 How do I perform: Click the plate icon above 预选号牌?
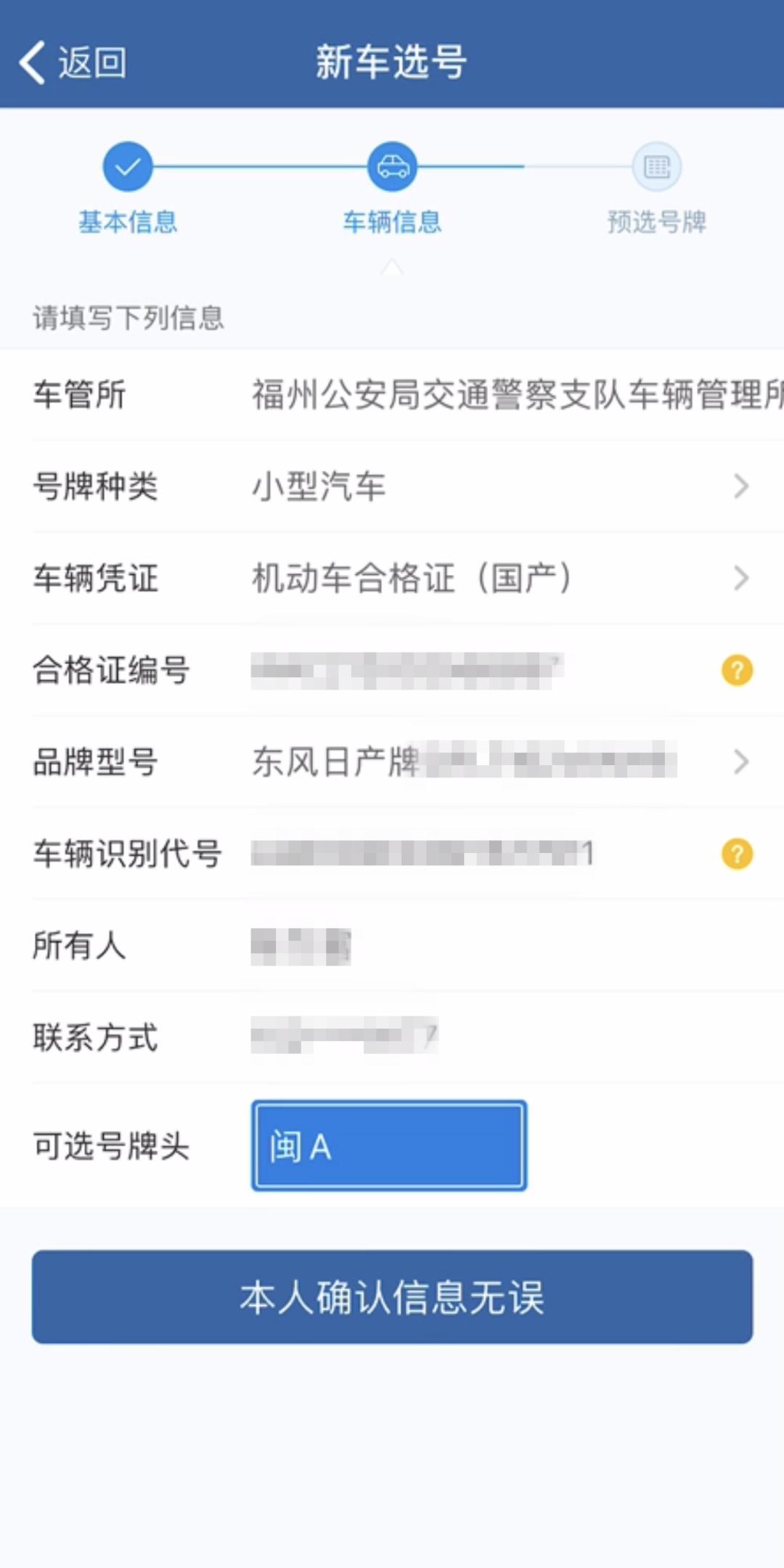(x=656, y=167)
